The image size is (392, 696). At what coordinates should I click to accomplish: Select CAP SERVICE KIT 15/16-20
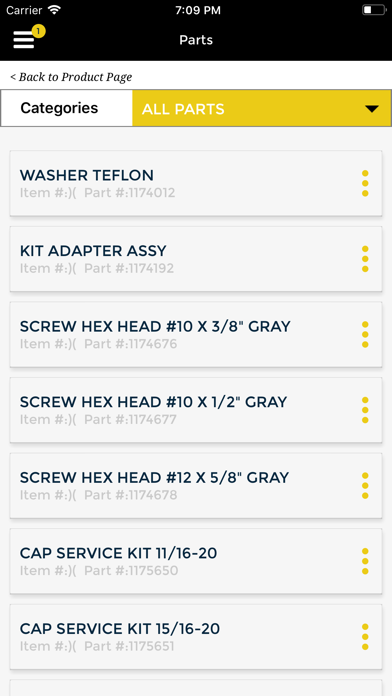(196, 636)
